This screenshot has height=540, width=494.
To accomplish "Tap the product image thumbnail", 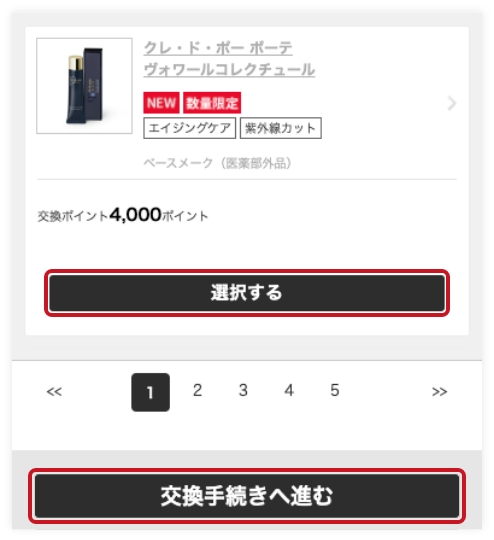I will tap(84, 86).
